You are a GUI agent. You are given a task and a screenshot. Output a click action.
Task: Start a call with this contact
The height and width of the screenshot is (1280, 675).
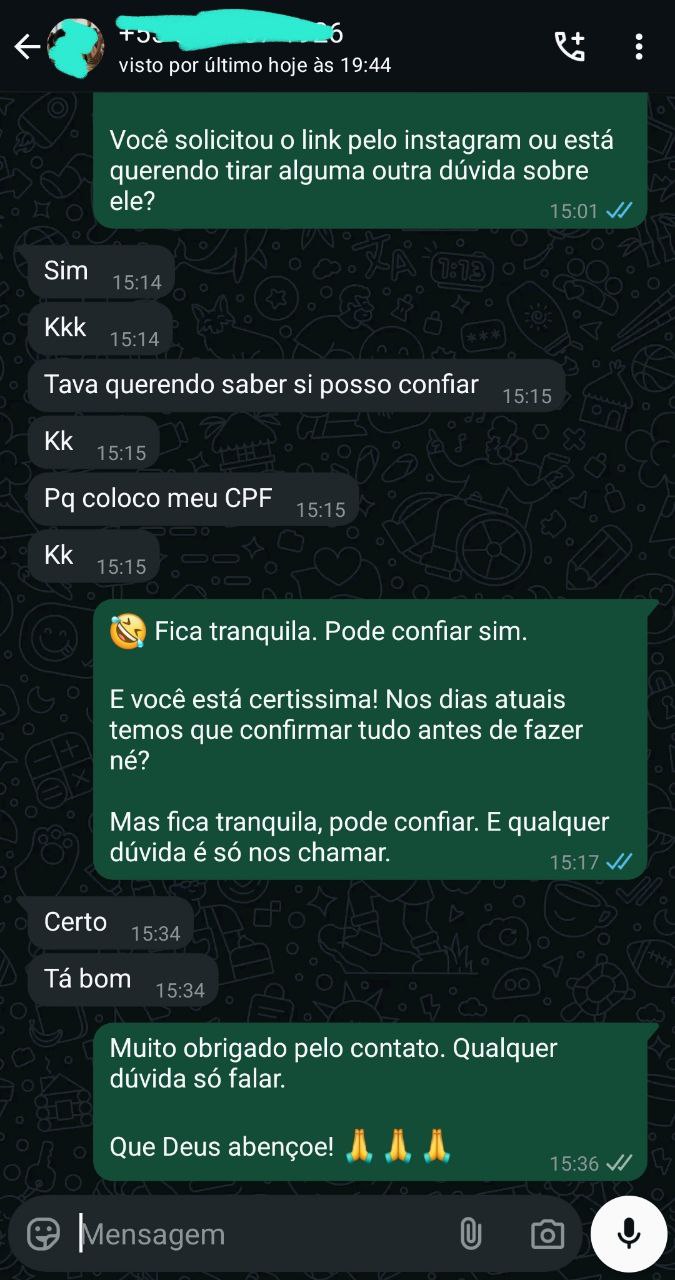click(x=570, y=46)
